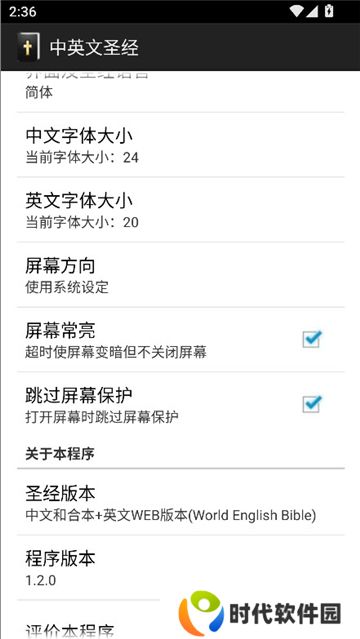Open 英文字体大小 setting
360x639 pixels.
(181, 210)
